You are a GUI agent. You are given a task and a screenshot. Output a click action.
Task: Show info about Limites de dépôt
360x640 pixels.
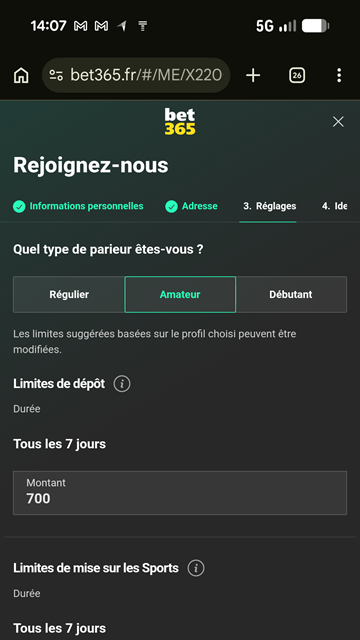click(122, 384)
